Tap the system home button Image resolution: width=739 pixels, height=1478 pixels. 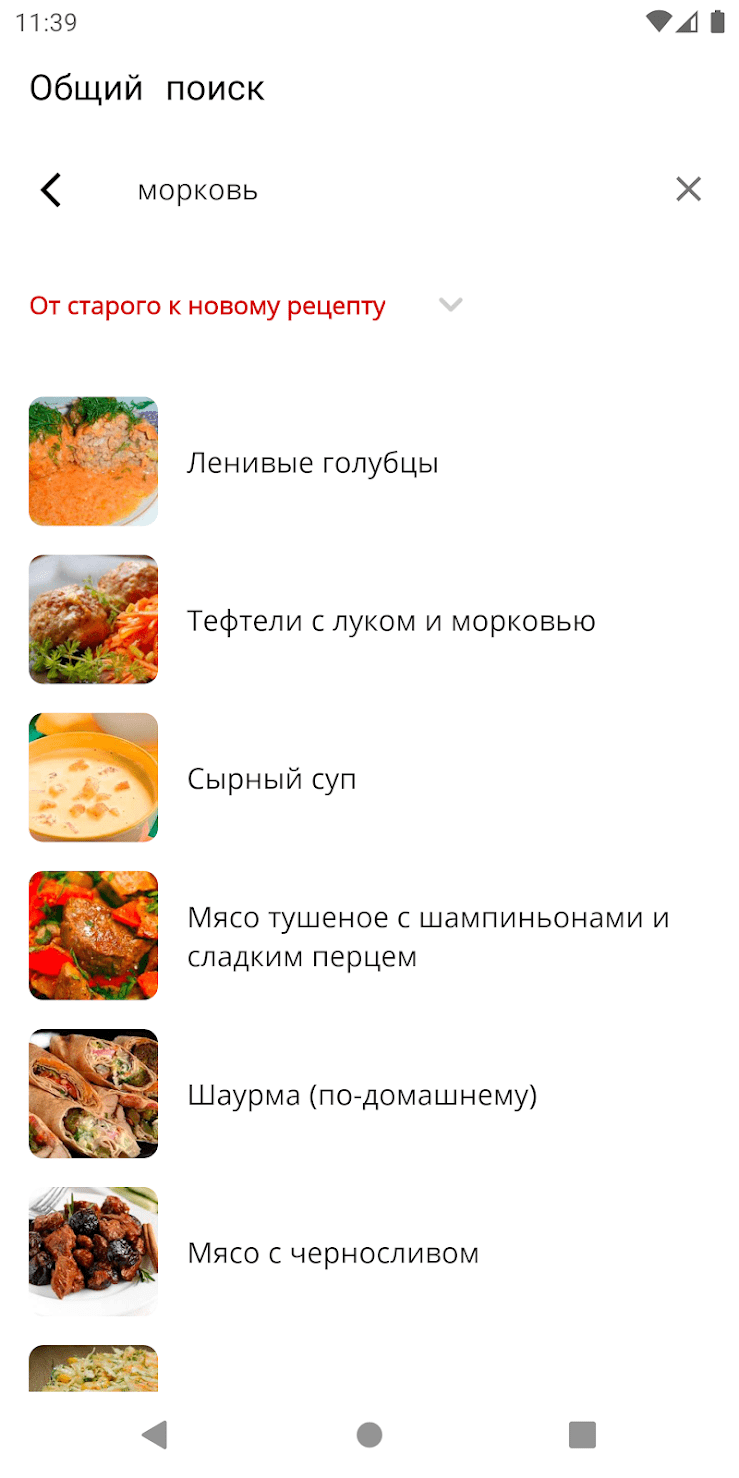(x=369, y=1435)
